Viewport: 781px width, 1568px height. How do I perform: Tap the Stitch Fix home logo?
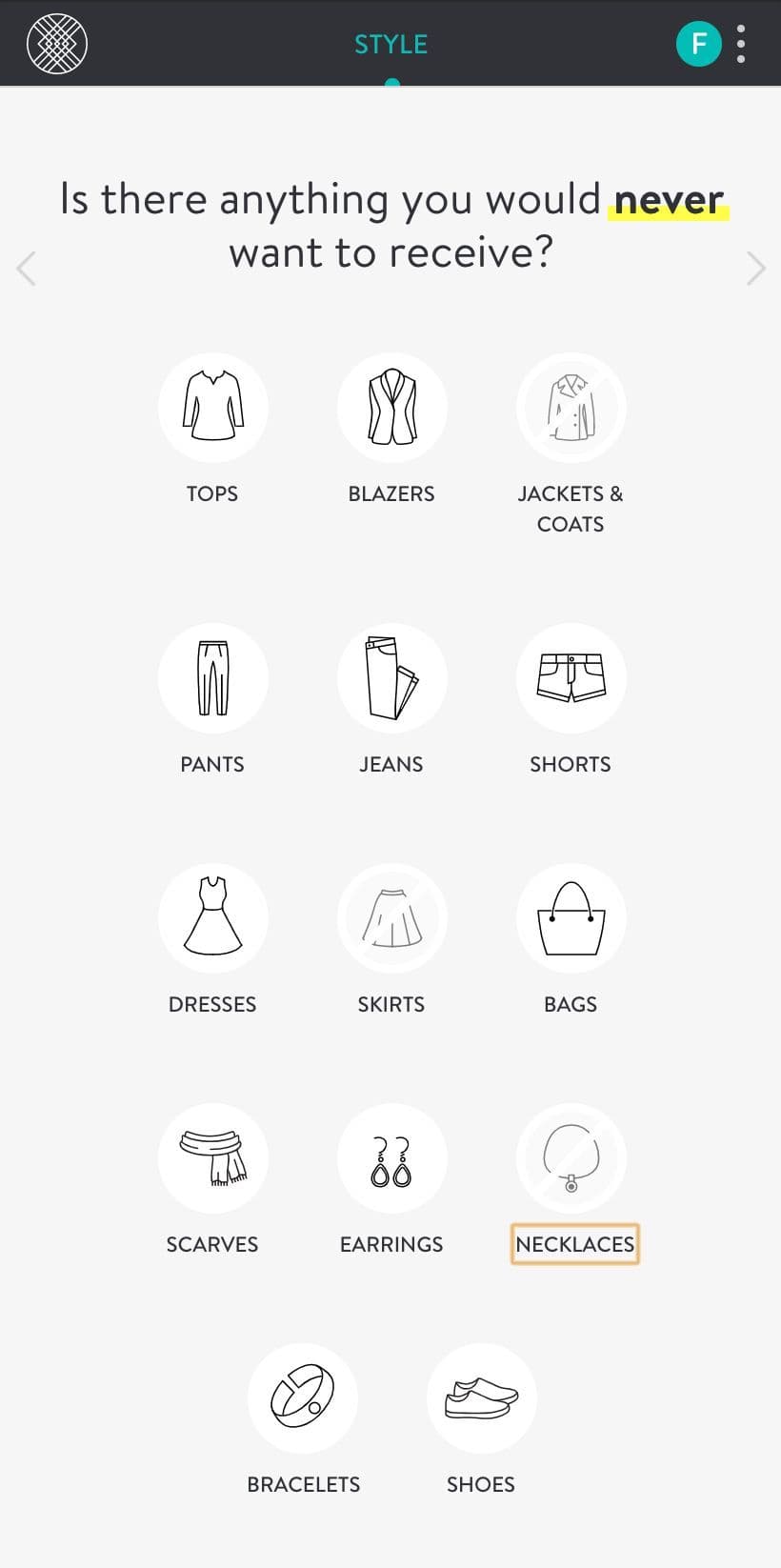(57, 44)
